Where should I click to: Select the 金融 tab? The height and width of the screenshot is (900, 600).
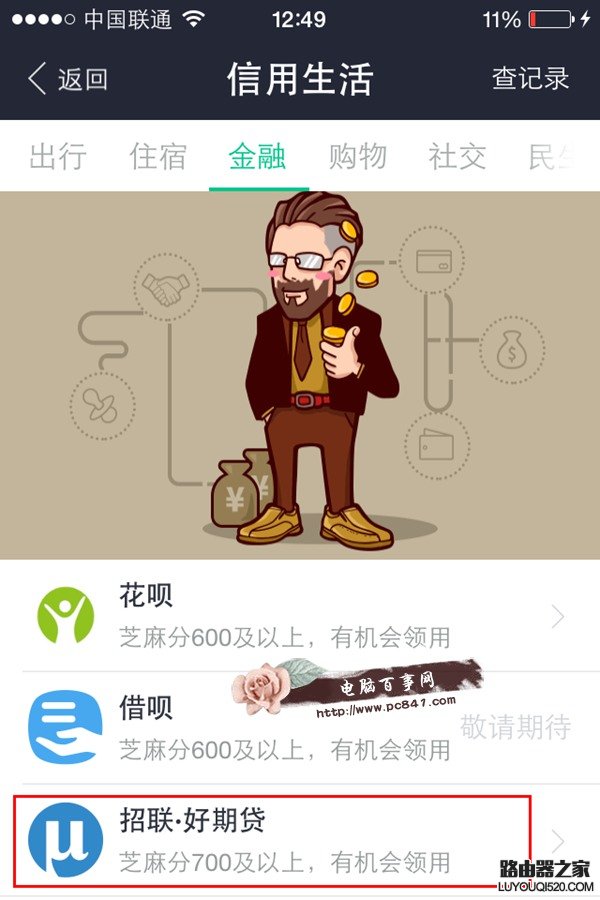pyautogui.click(x=258, y=157)
